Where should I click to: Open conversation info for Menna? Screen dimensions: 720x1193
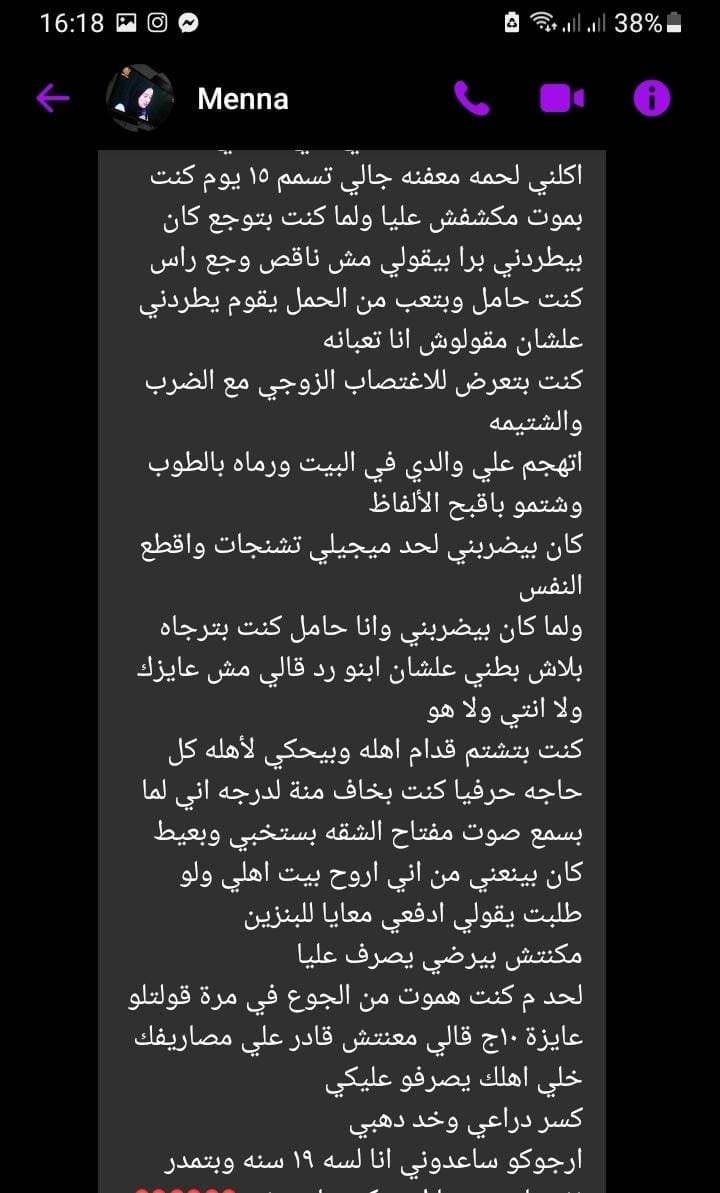(x=652, y=98)
